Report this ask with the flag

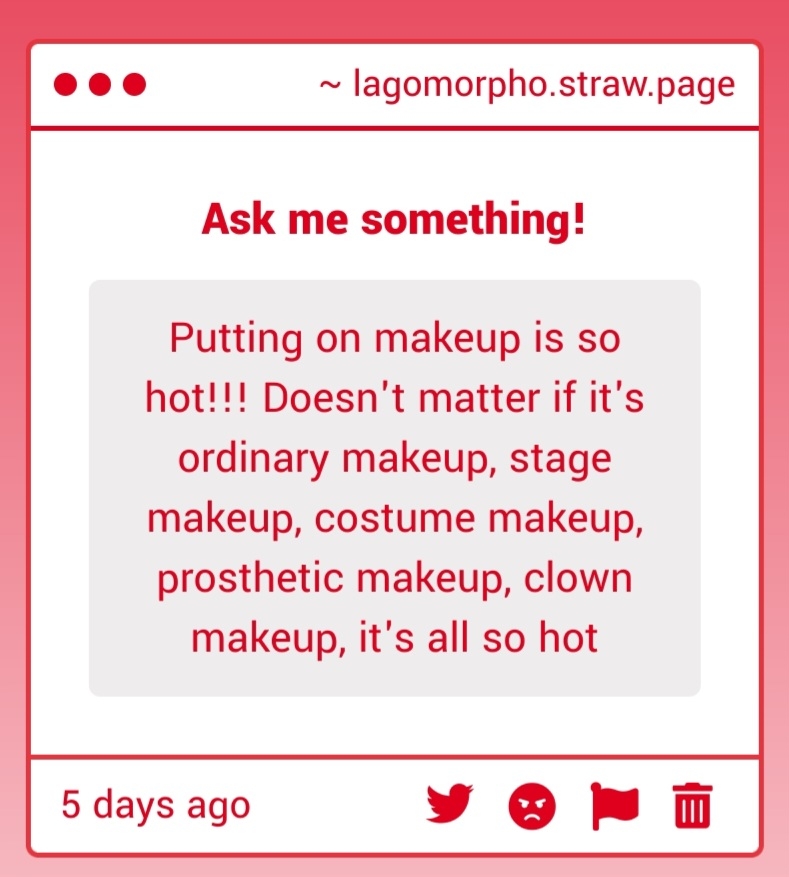coord(613,805)
